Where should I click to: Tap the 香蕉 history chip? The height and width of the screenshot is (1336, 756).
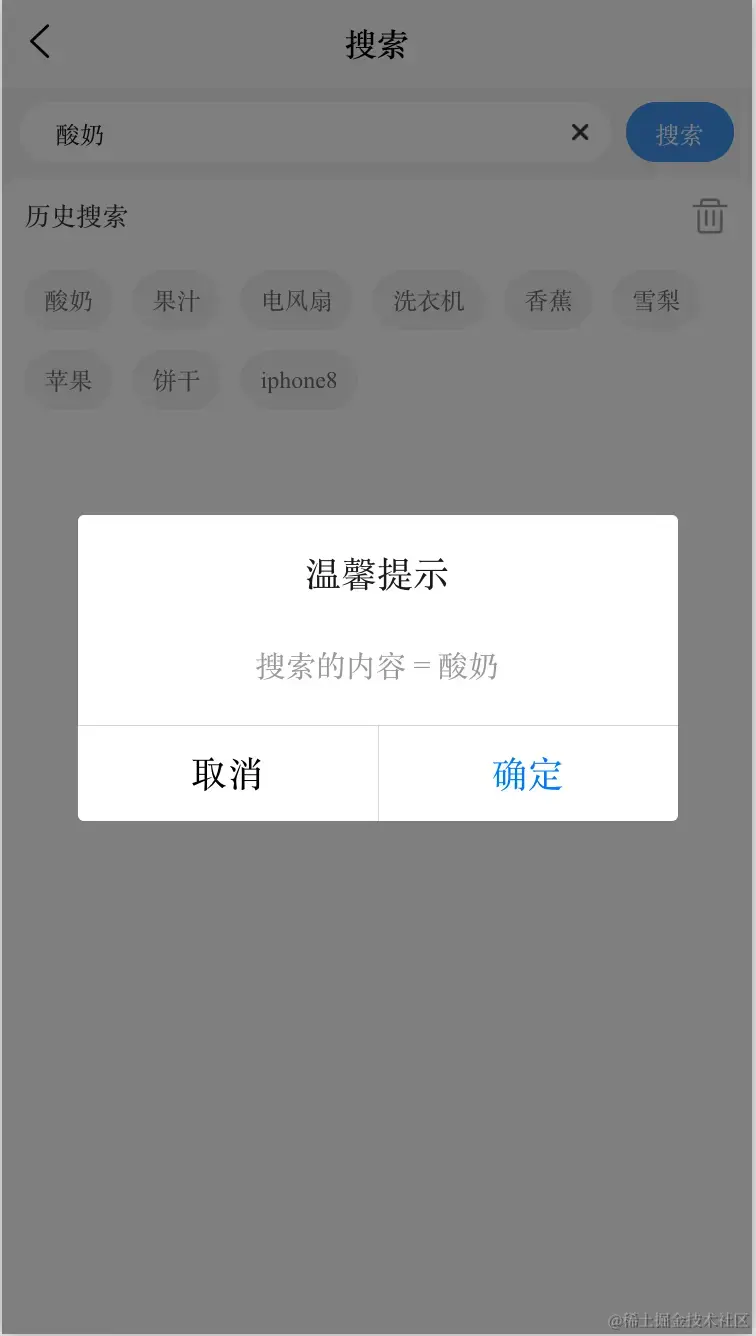click(x=549, y=300)
